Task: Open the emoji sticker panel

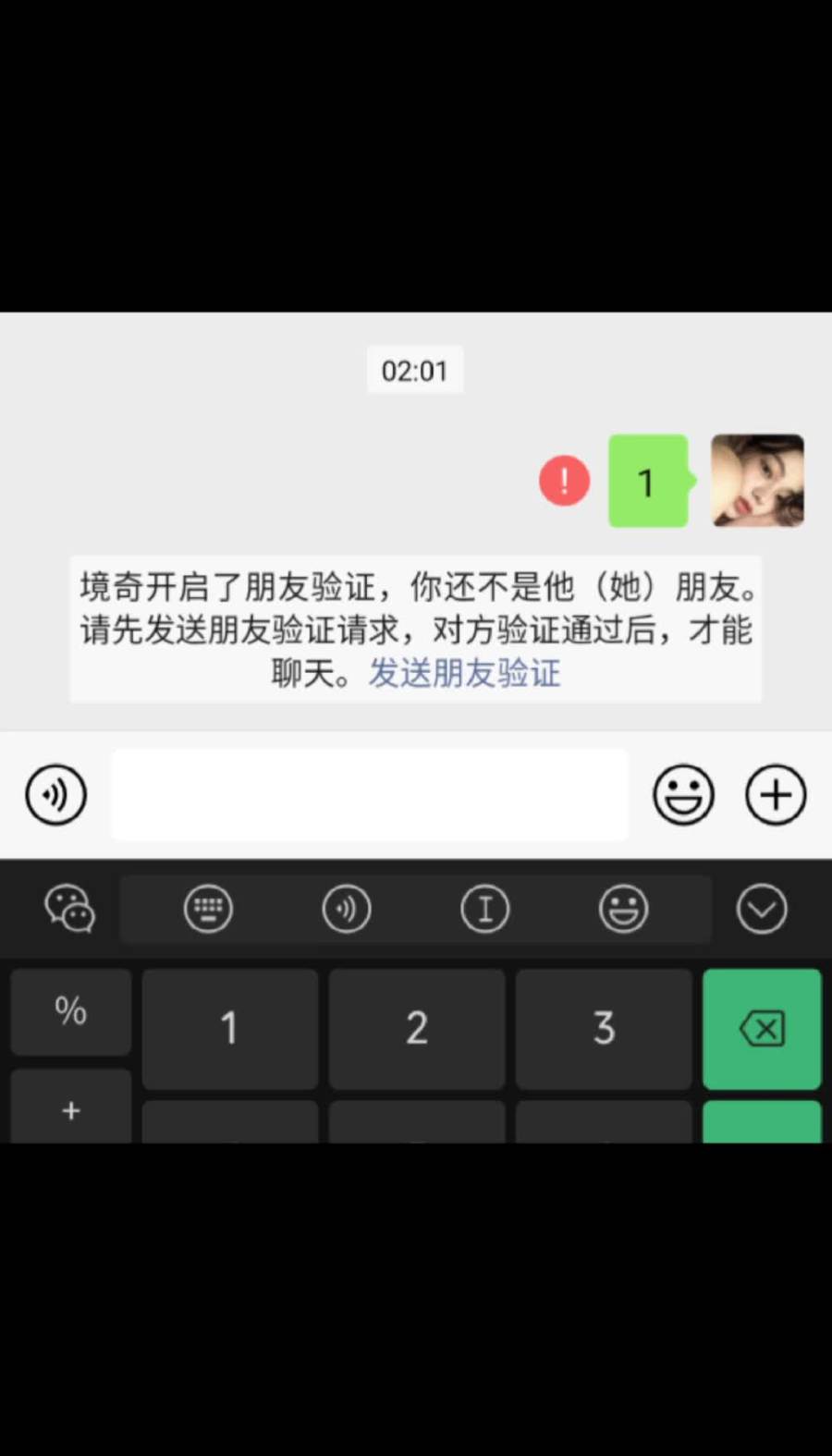Action: tap(683, 794)
